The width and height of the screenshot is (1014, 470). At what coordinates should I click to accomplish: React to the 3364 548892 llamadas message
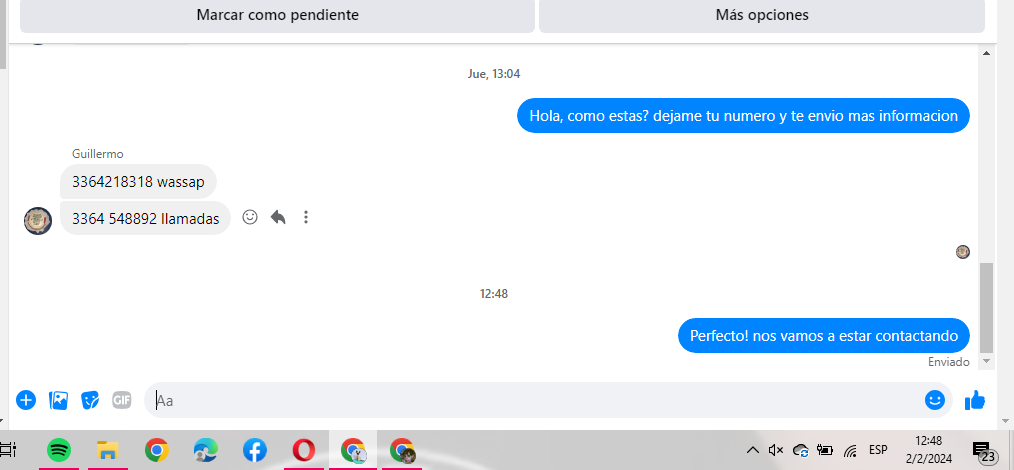[250, 217]
